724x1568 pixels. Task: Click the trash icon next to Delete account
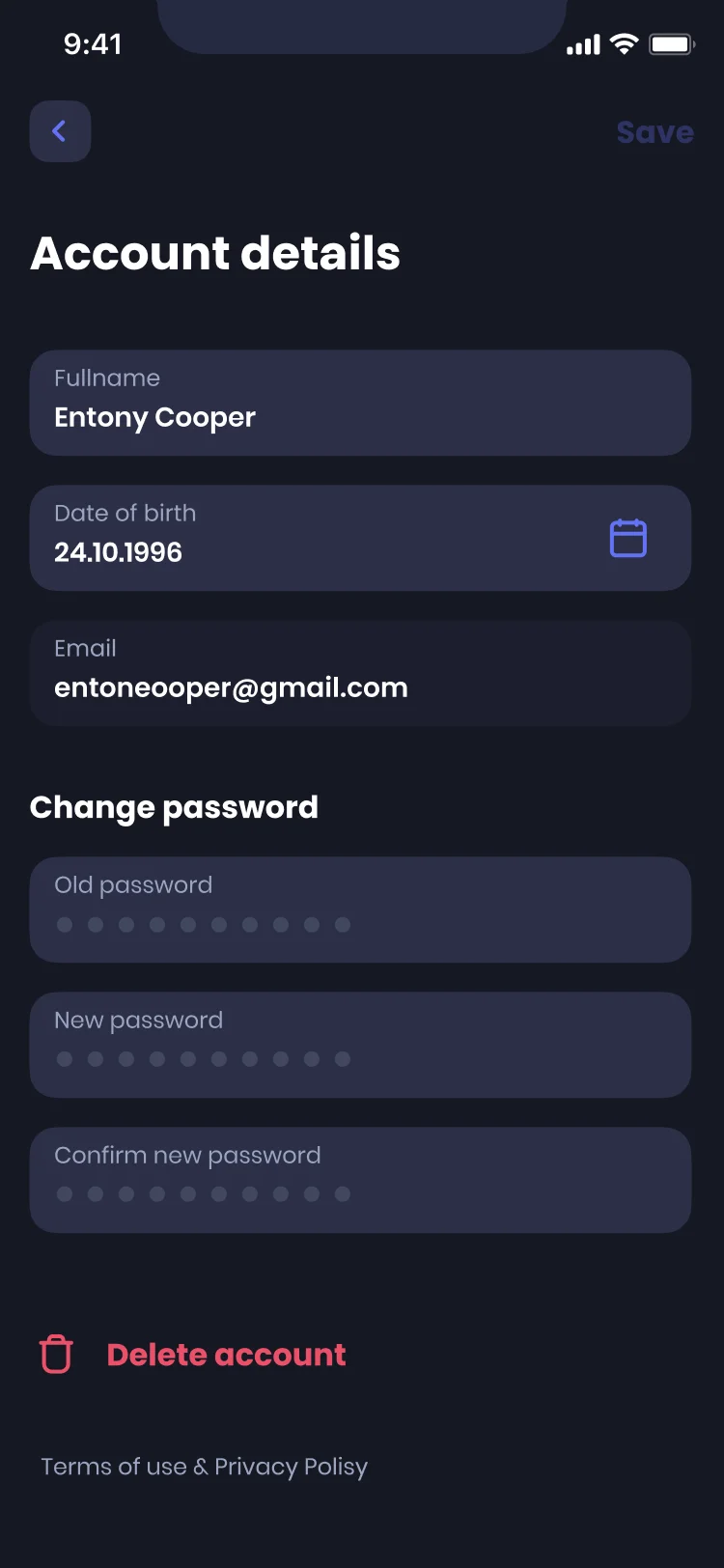pyautogui.click(x=55, y=1354)
